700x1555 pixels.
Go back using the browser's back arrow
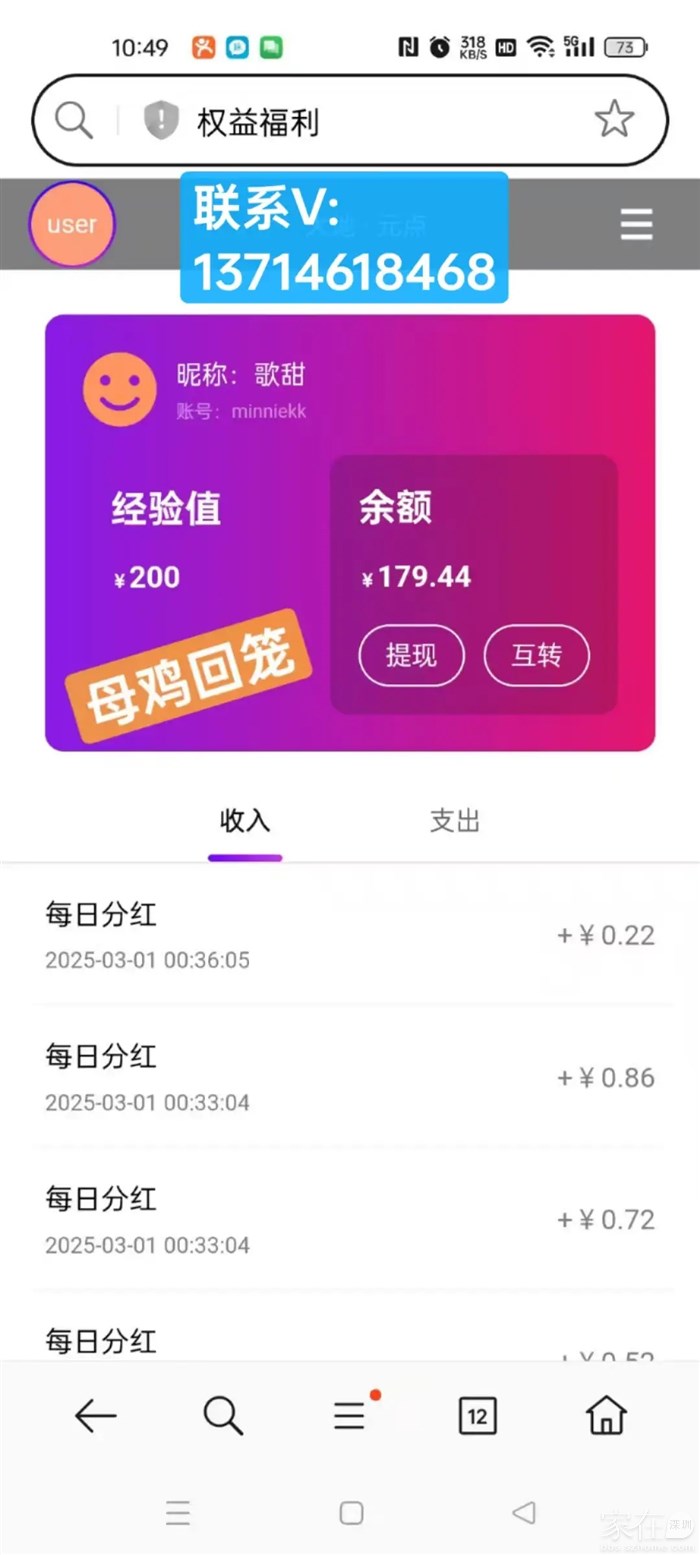coord(96,1416)
